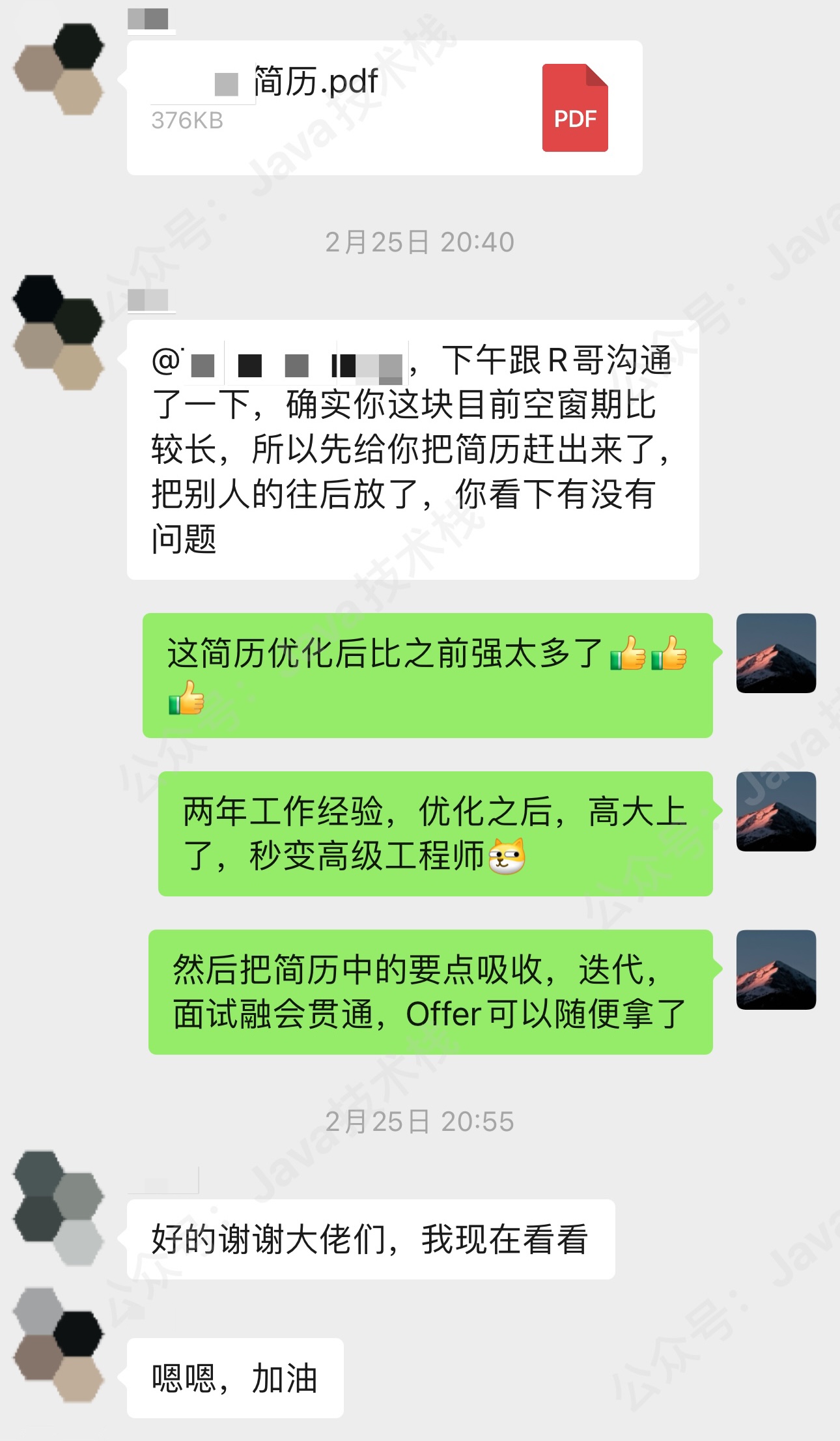Open the profile avatar beside 好的谢谢大佬们

[x=59, y=1208]
